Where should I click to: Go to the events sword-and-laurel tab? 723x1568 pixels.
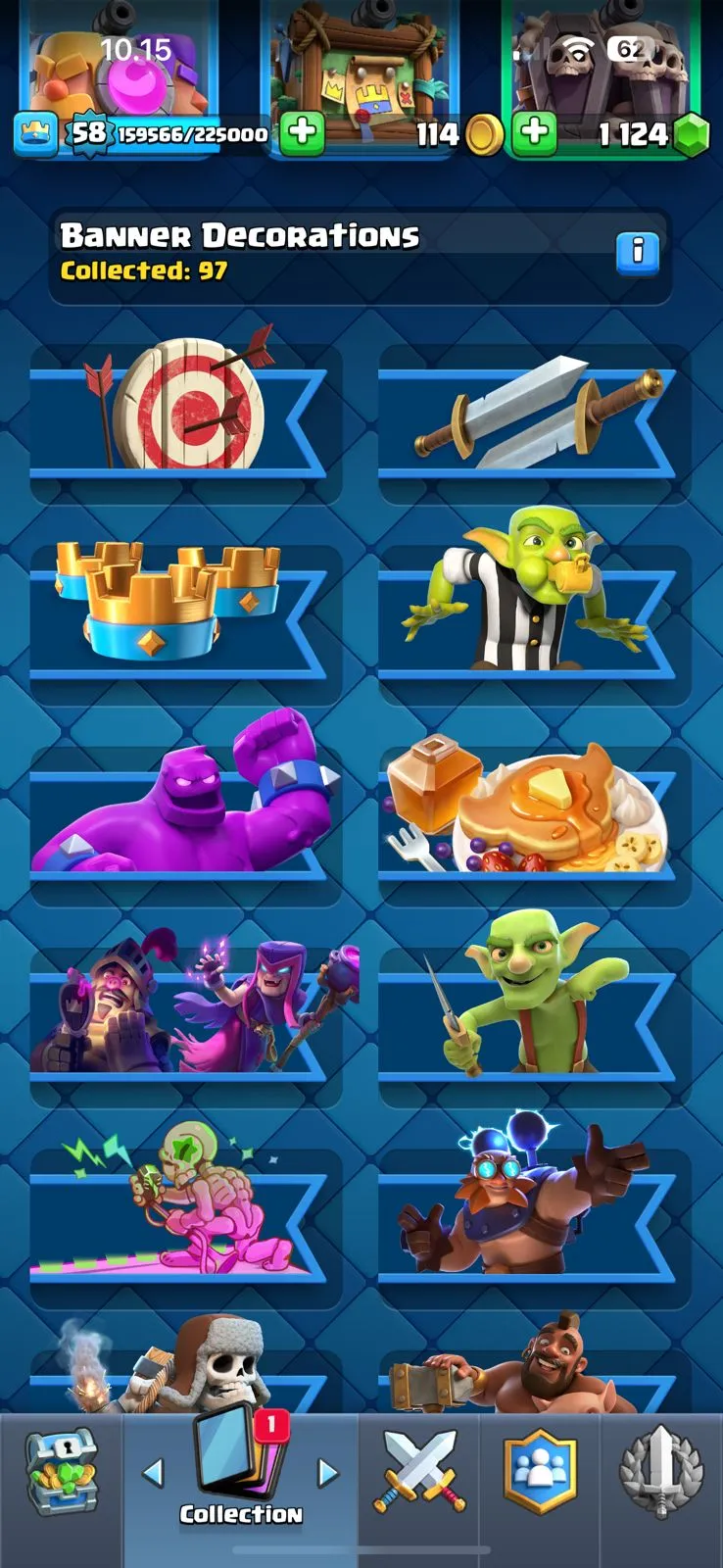point(661,1472)
